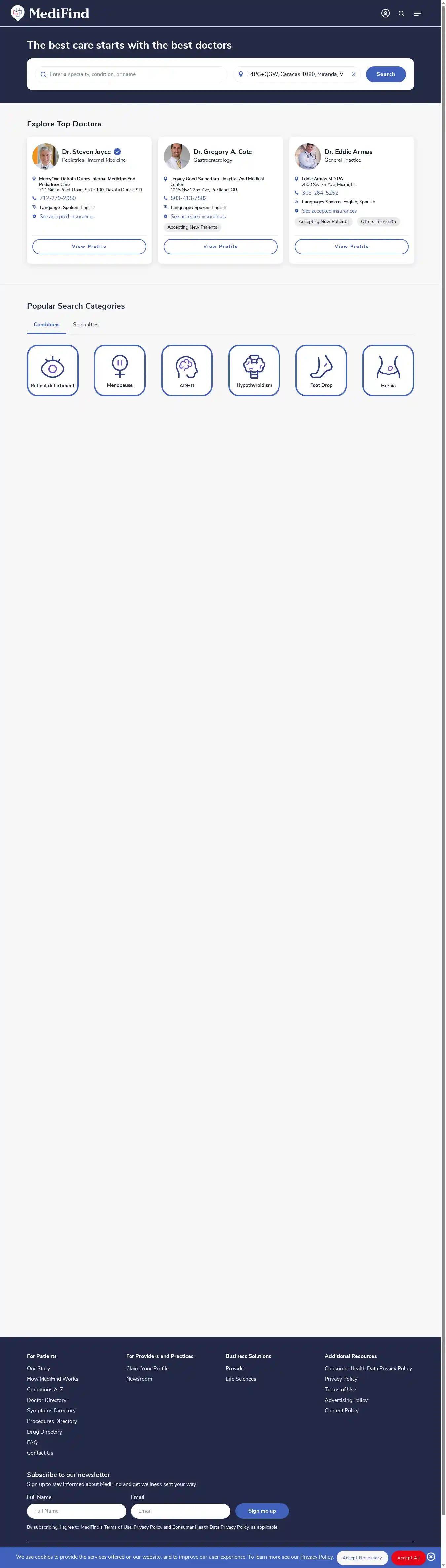Select the ADHD condition tile
Image resolution: width=446 pixels, height=1568 pixels.
click(187, 370)
